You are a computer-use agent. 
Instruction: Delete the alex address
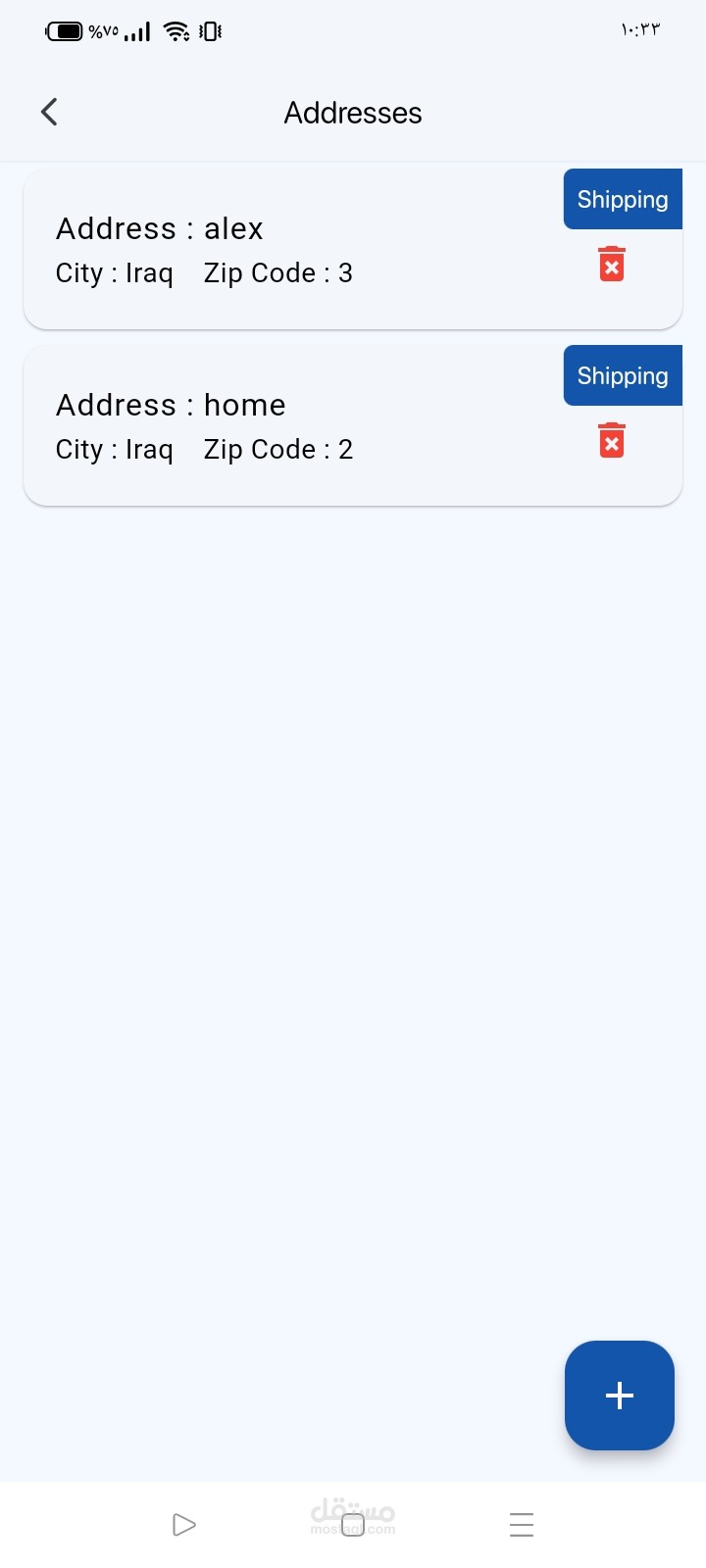pyautogui.click(x=612, y=265)
